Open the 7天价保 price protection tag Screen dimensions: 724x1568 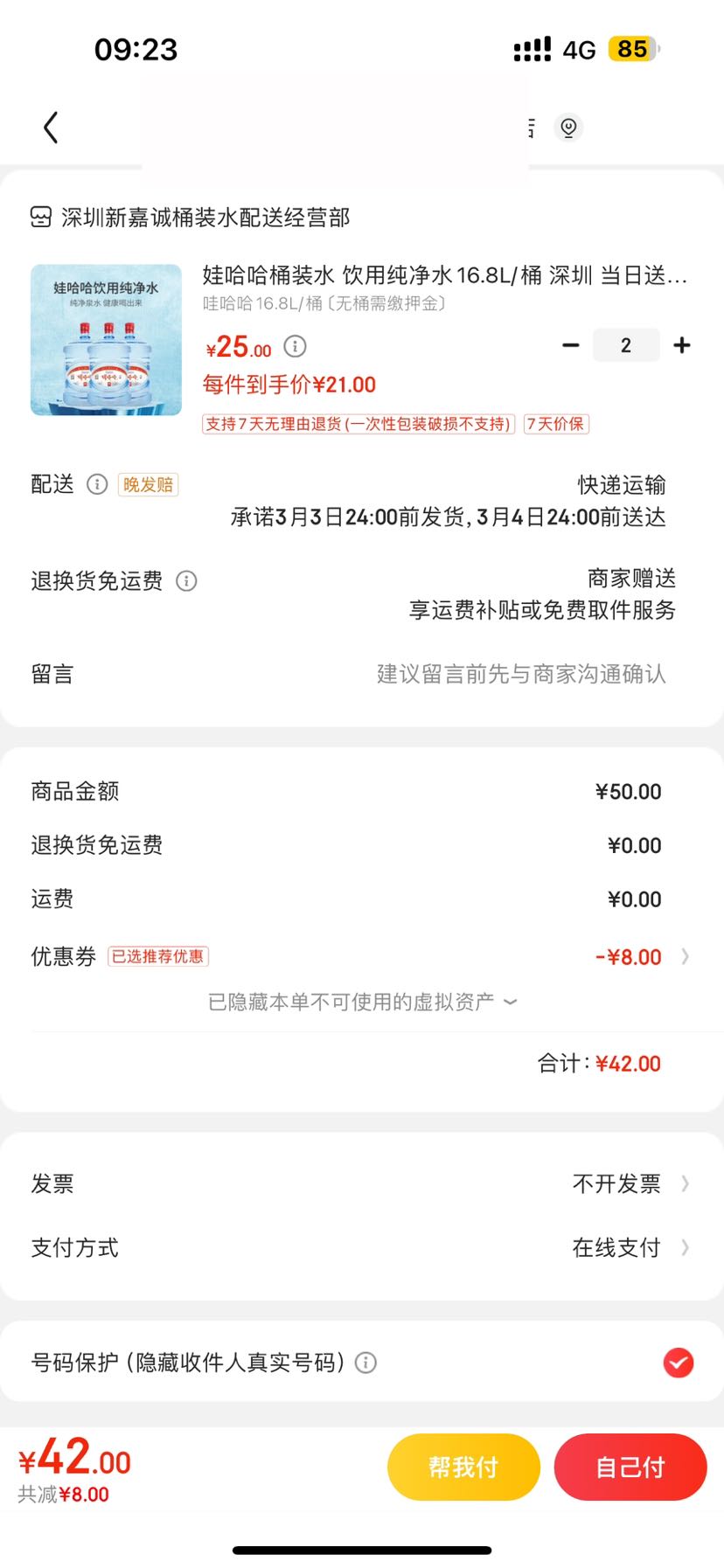556,424
